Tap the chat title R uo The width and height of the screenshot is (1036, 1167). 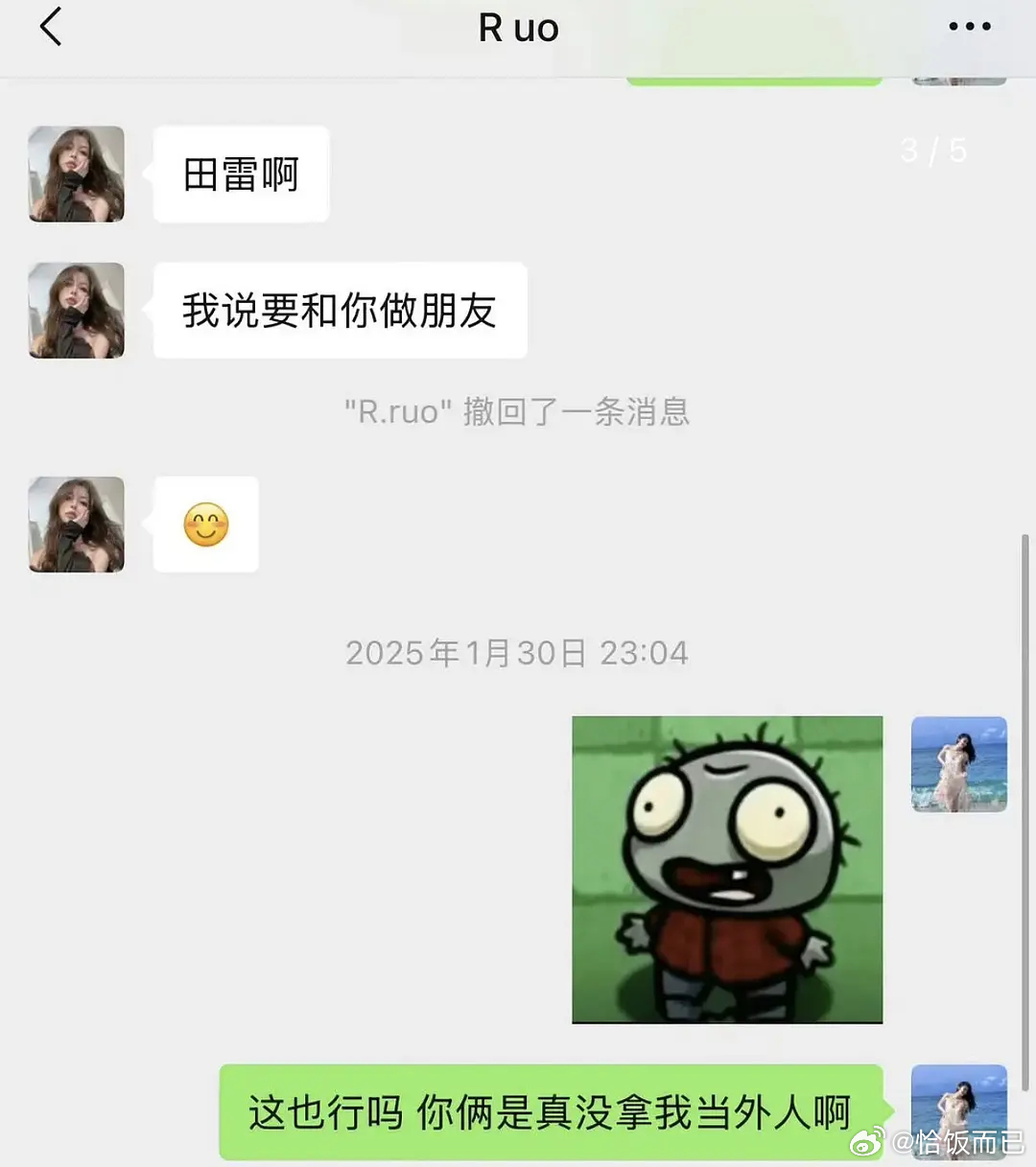(x=517, y=26)
